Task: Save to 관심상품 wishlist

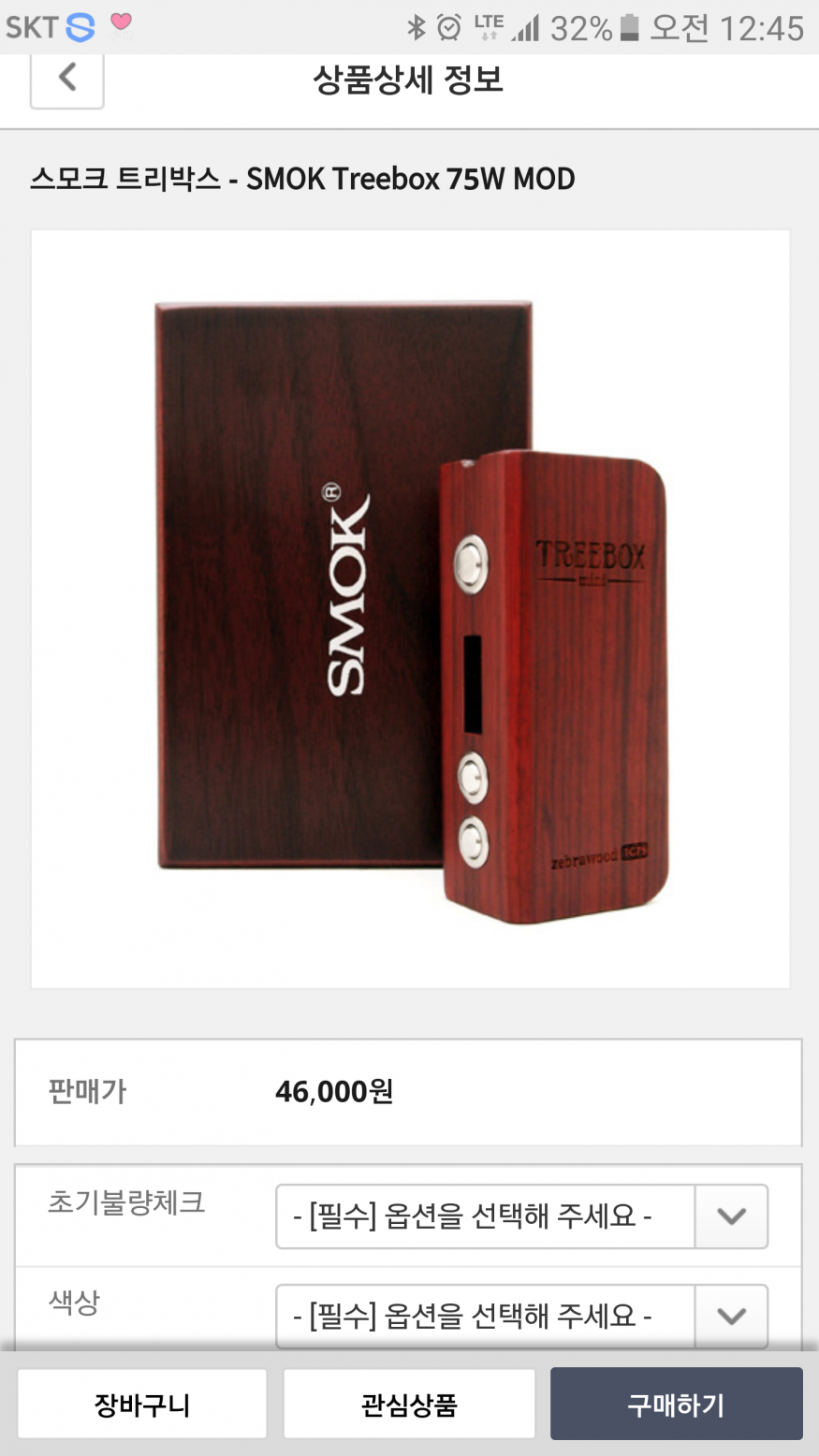Action: (x=409, y=1404)
